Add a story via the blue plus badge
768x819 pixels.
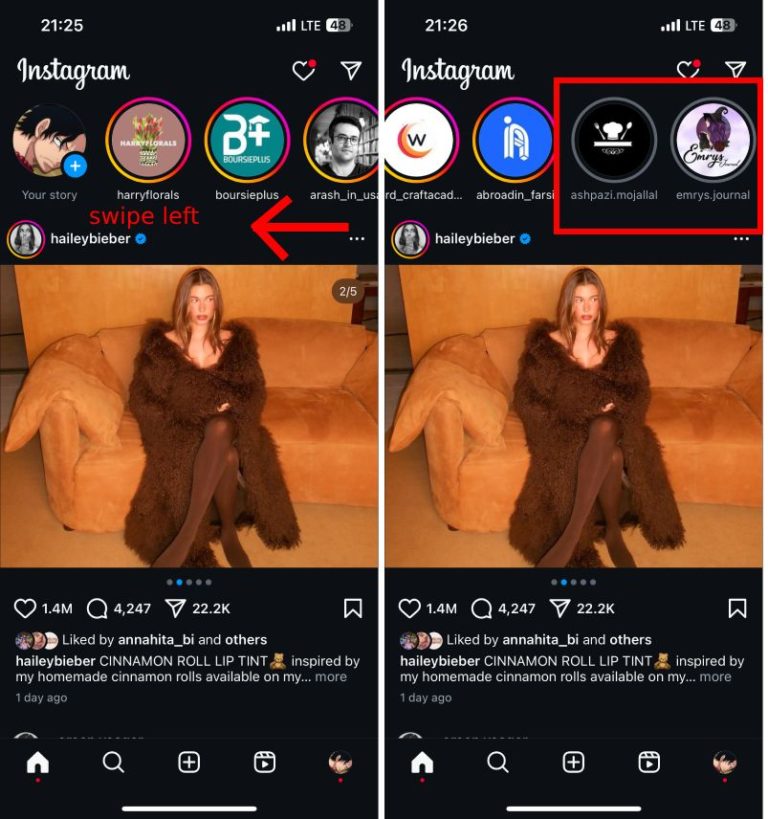point(73,164)
